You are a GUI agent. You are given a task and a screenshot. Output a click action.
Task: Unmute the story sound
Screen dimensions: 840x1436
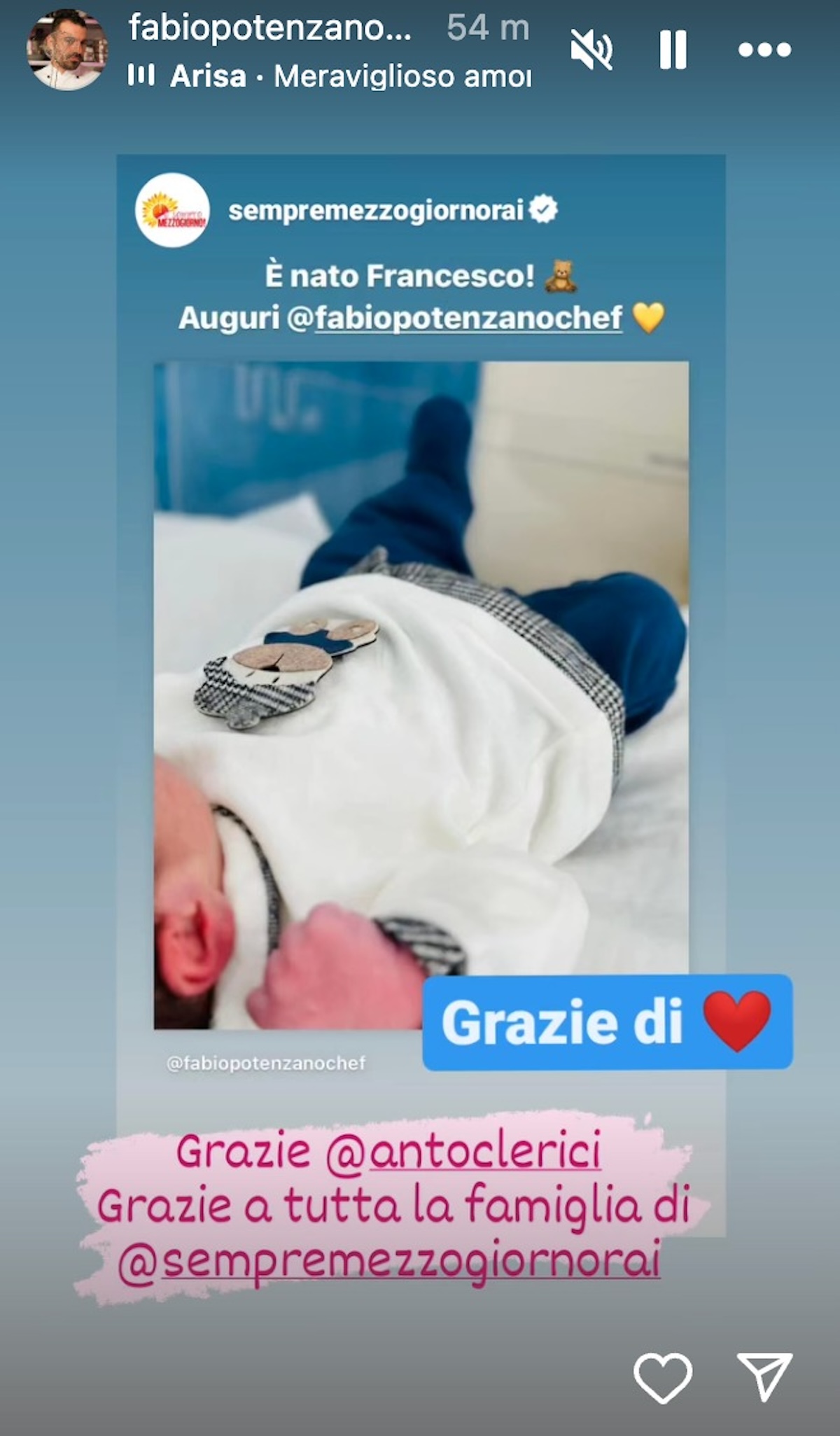(591, 50)
